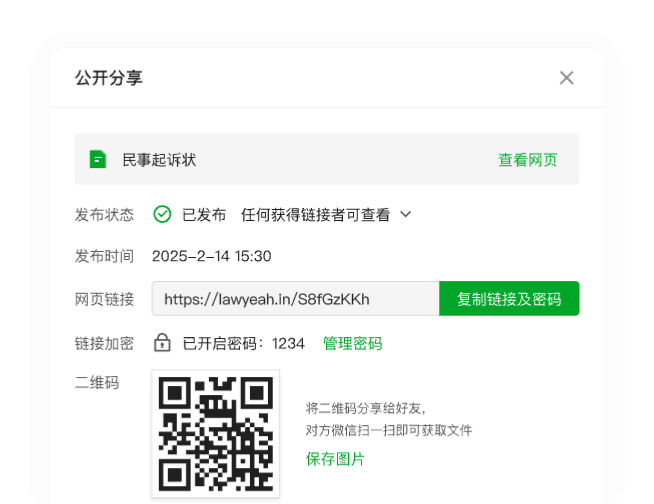
Task: Tap the lawyeah.in link field
Action: coord(295,299)
